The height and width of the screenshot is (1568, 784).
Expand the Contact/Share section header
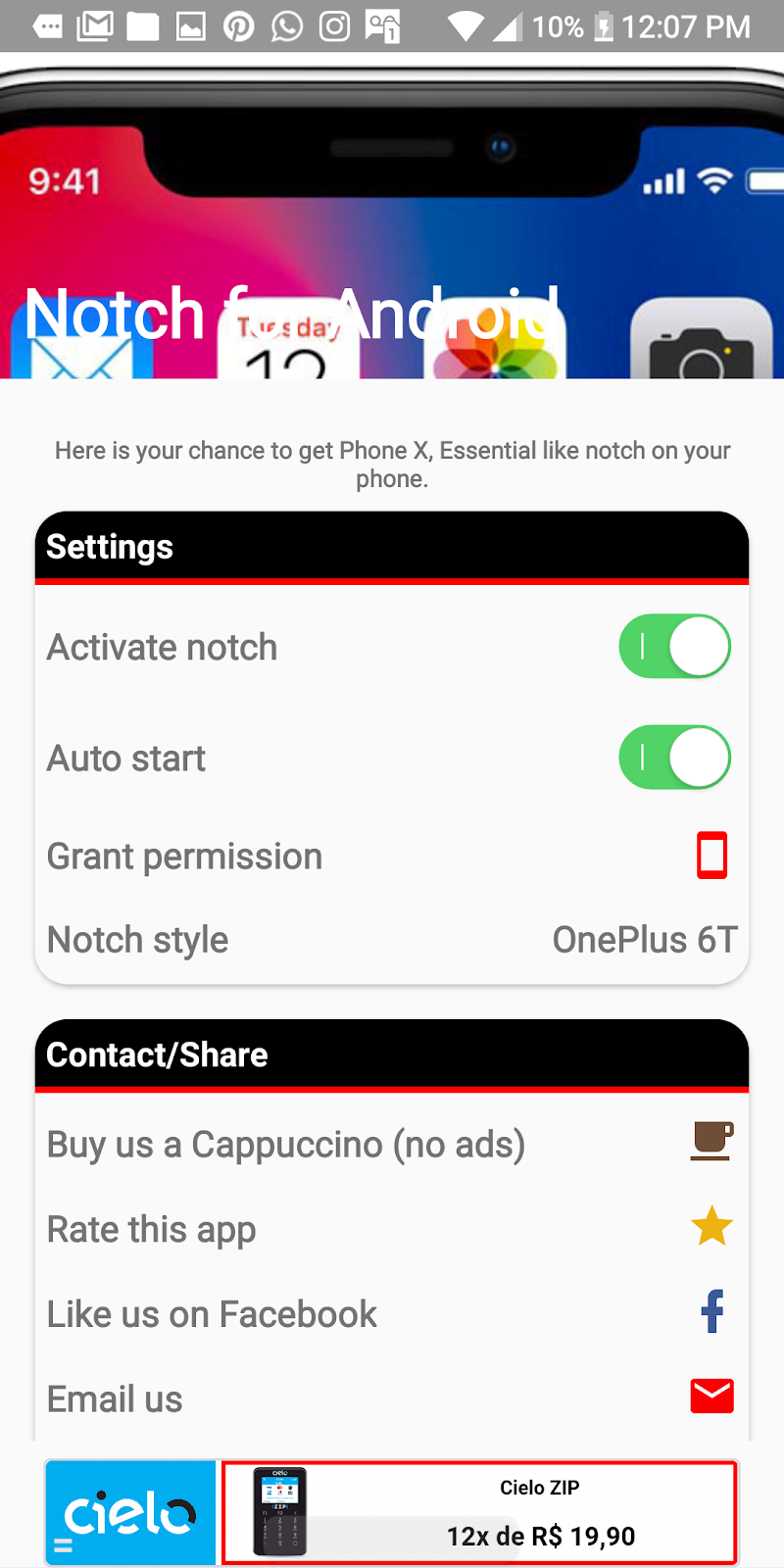pos(392,1054)
